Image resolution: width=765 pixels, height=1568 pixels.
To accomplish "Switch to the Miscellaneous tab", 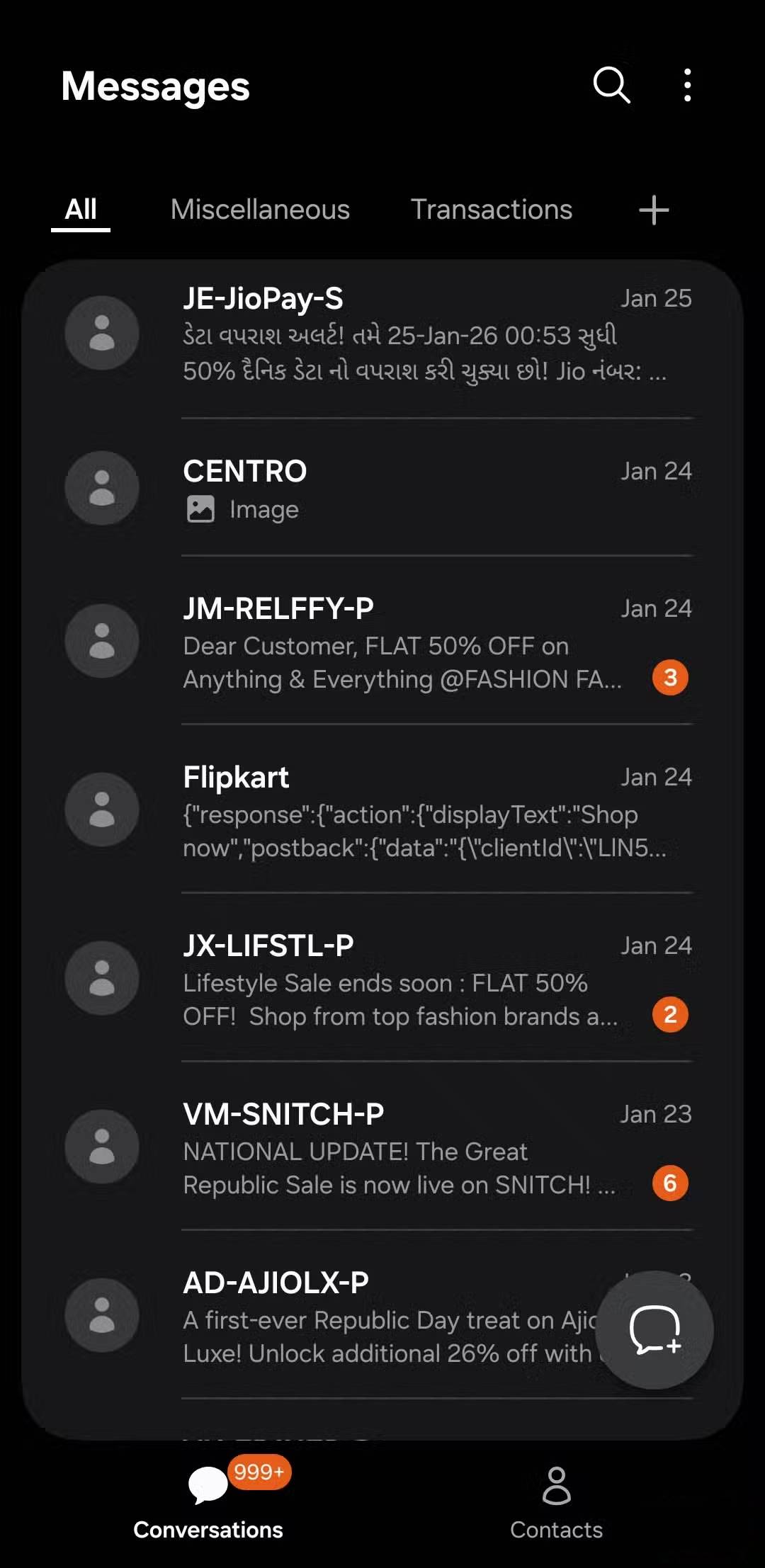I will 260,210.
